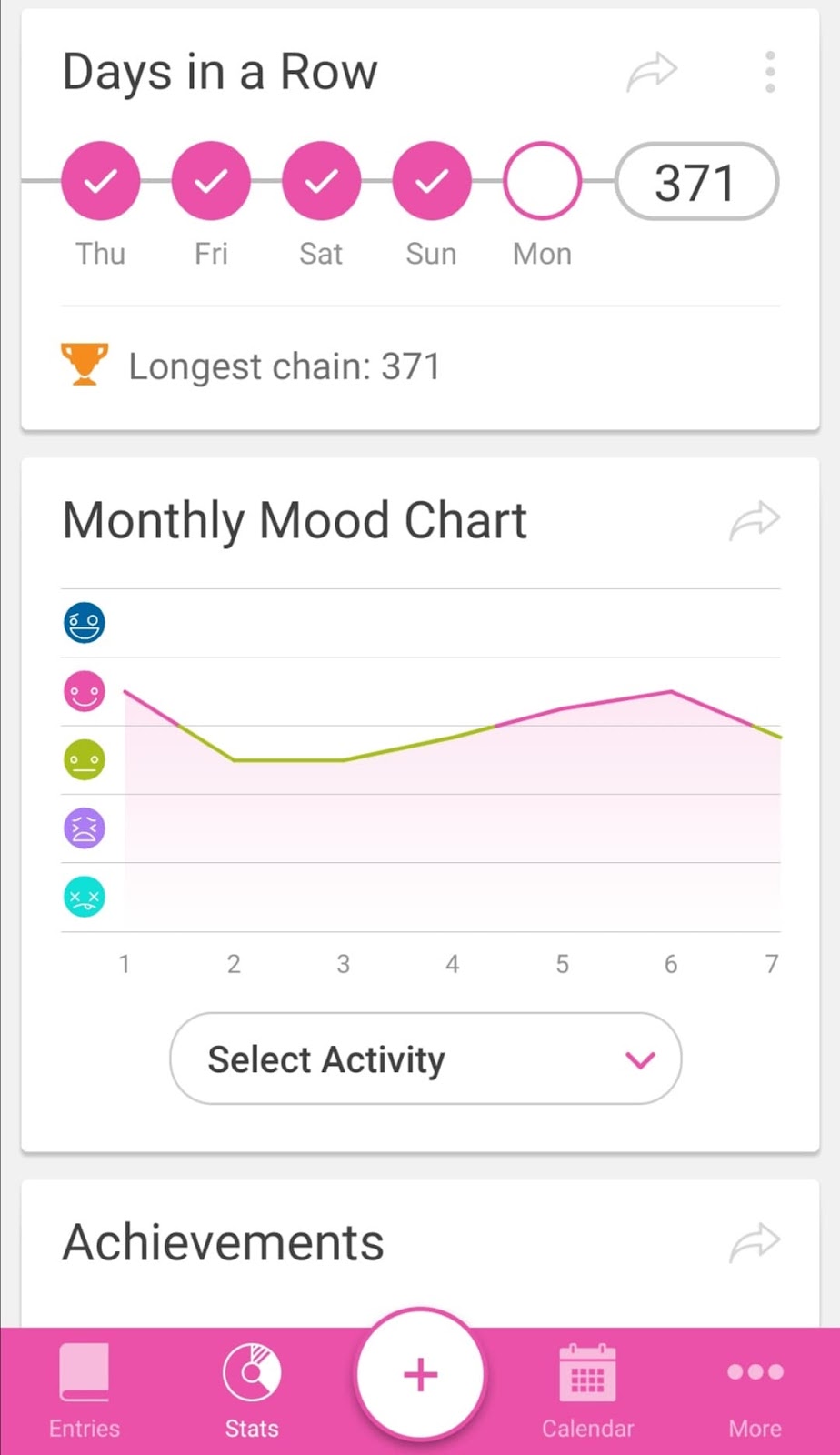Share the Days in a Row card

pyautogui.click(x=652, y=73)
